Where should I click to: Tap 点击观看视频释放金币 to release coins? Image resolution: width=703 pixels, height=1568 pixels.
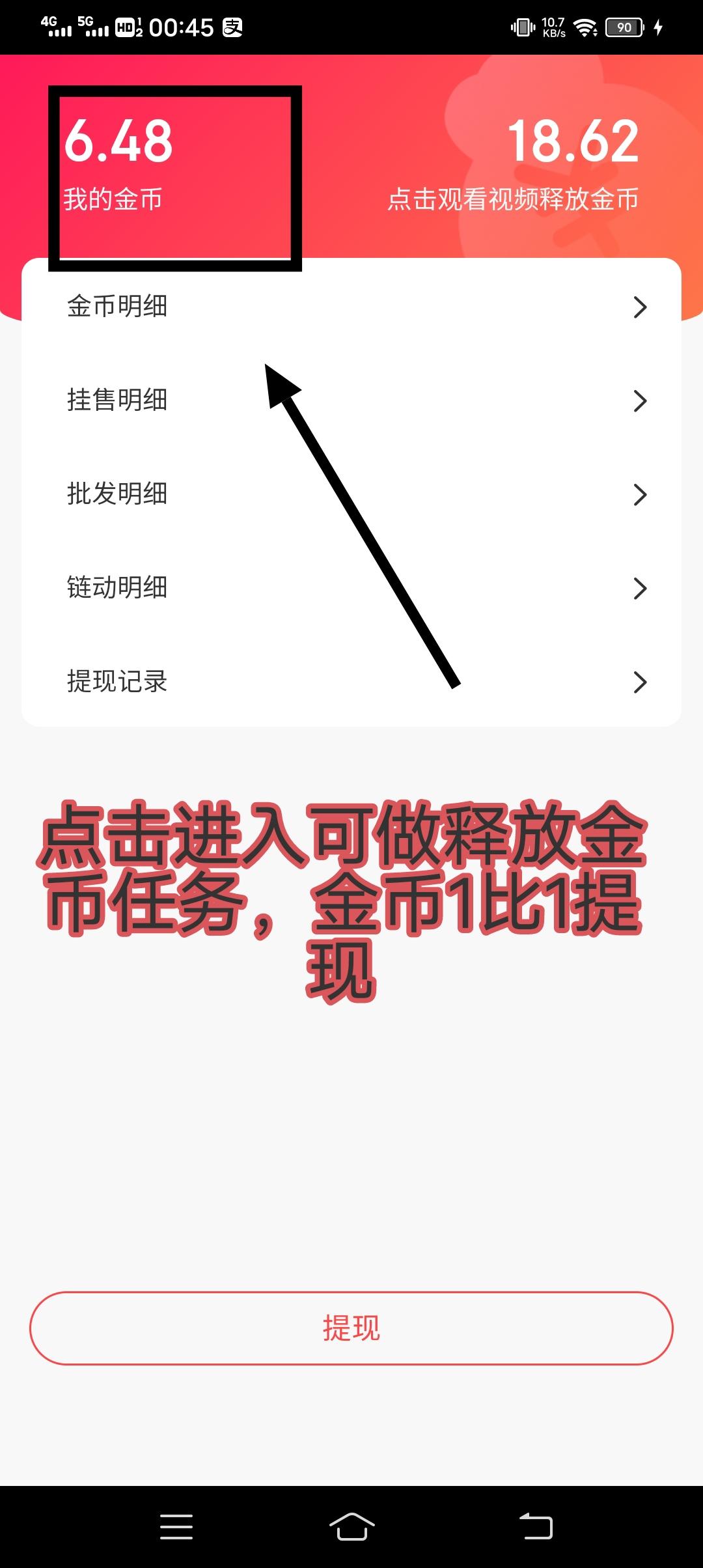pyautogui.click(x=513, y=199)
